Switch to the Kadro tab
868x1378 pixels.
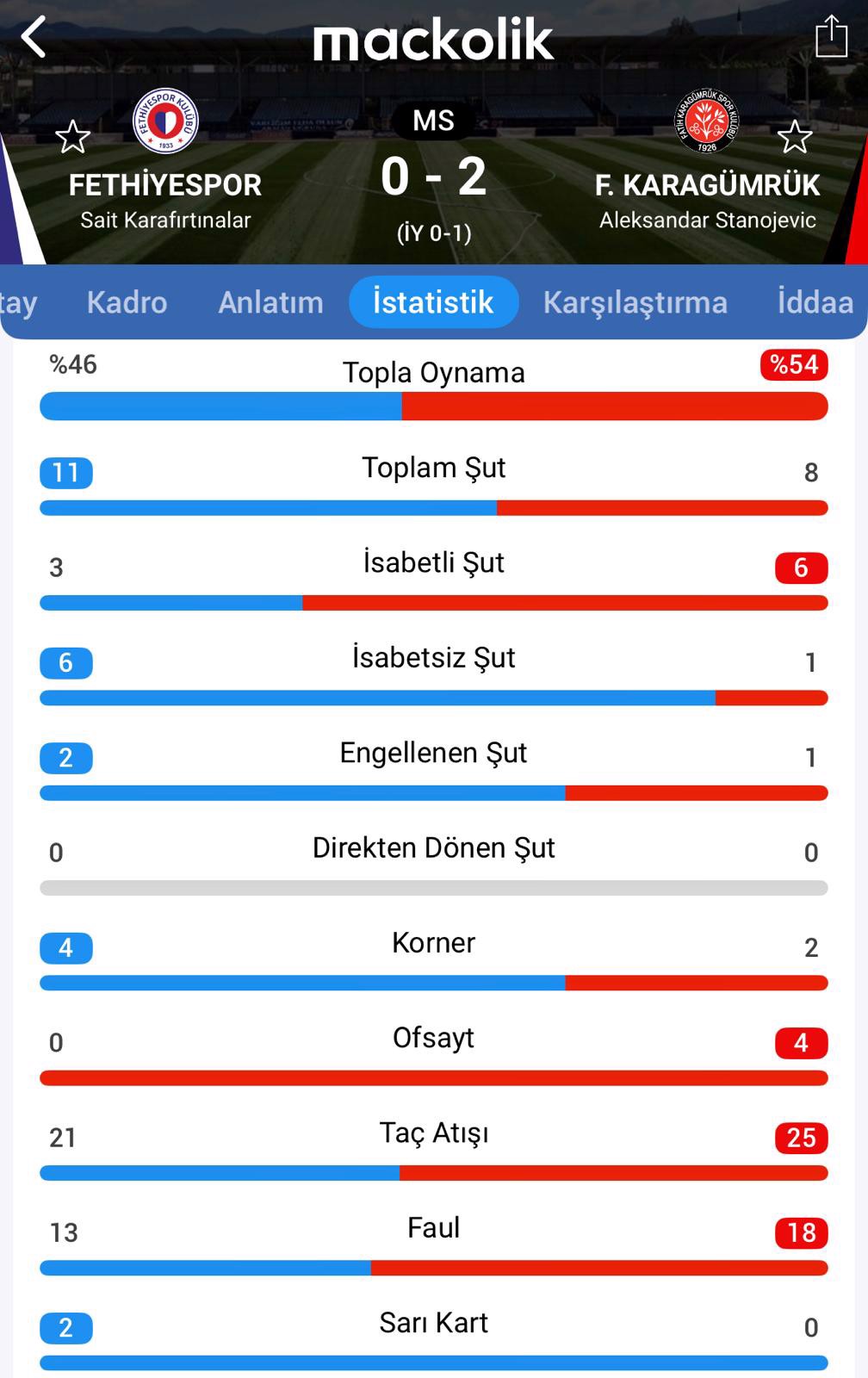(127, 302)
